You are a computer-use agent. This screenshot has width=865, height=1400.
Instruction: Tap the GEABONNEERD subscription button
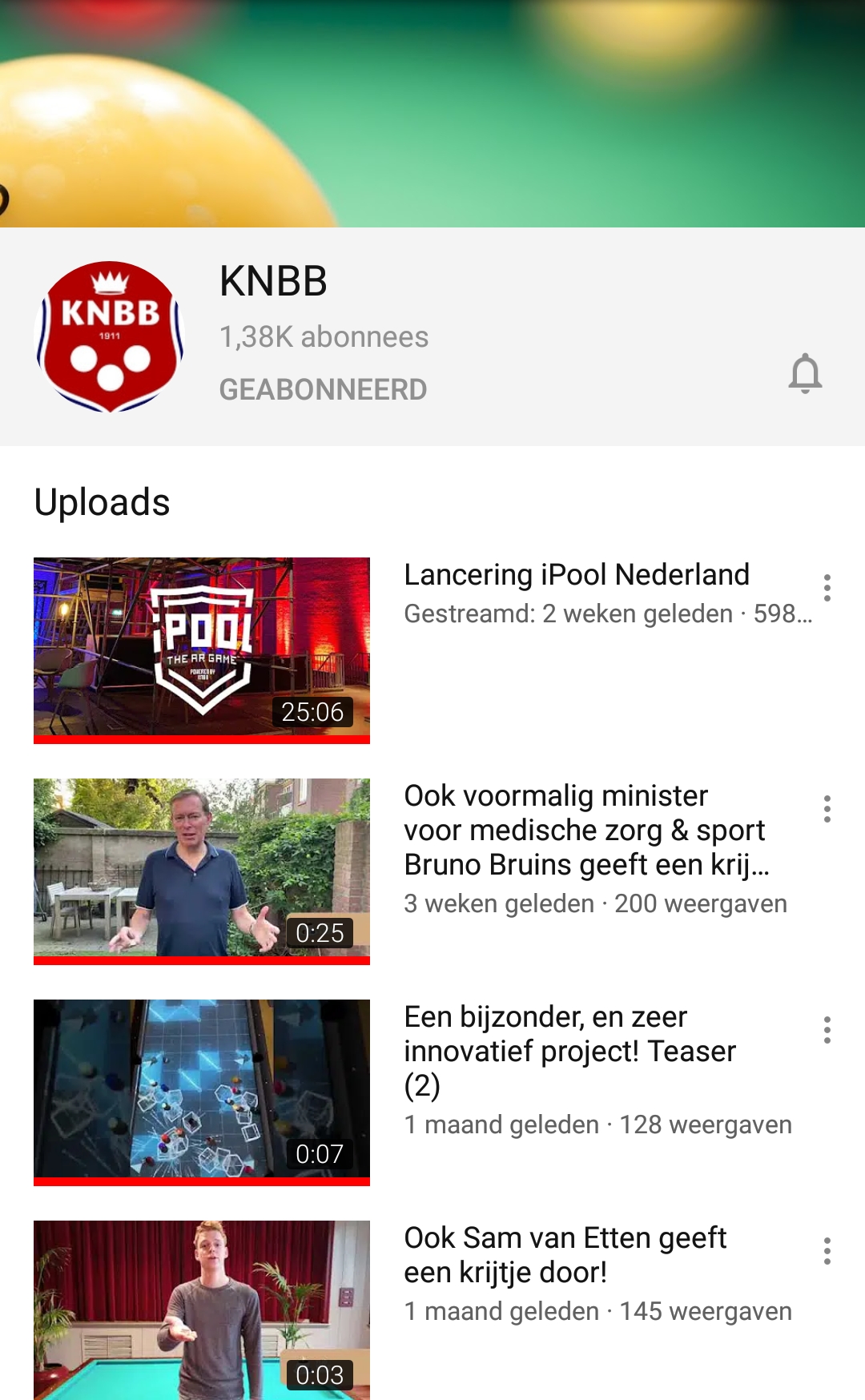tap(323, 390)
